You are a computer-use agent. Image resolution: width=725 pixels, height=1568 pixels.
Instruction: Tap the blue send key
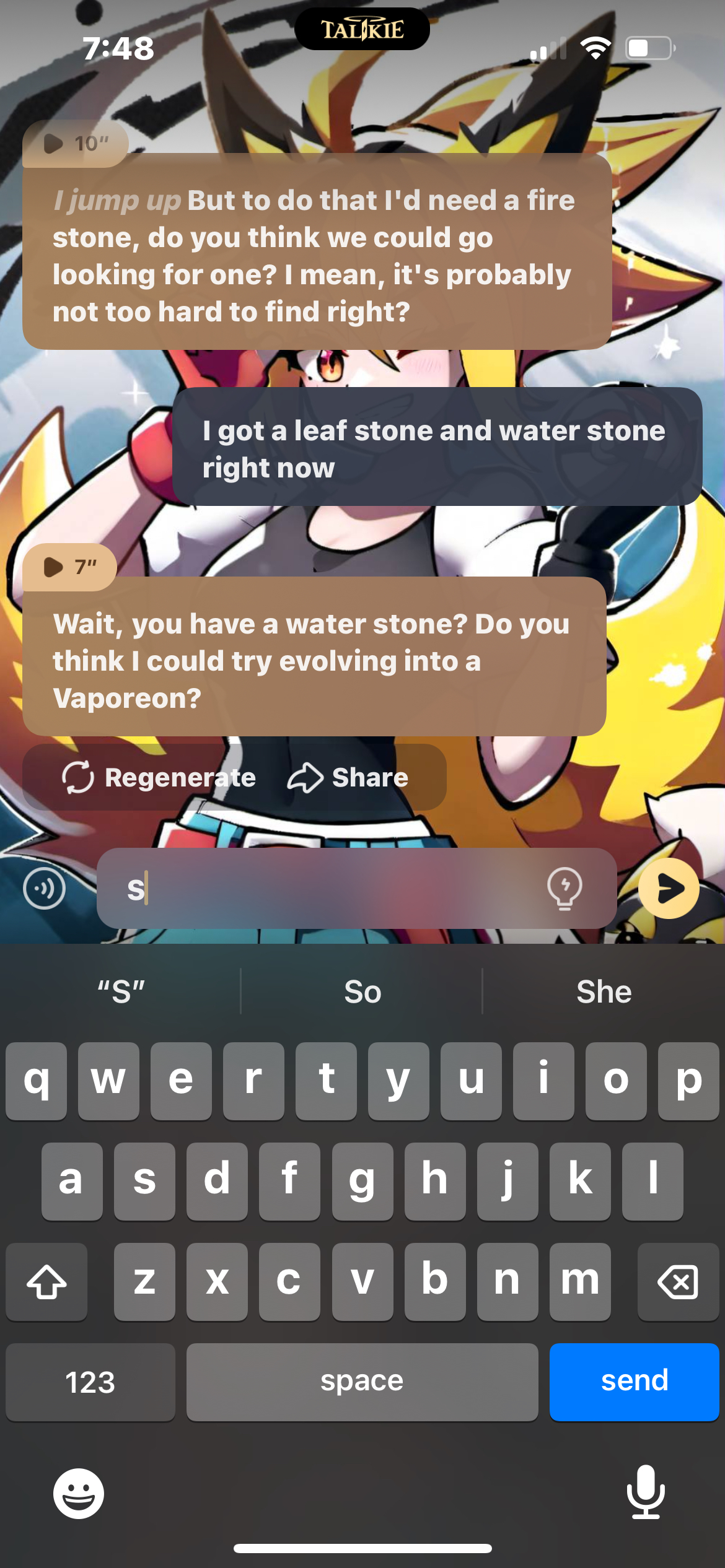pos(634,1381)
